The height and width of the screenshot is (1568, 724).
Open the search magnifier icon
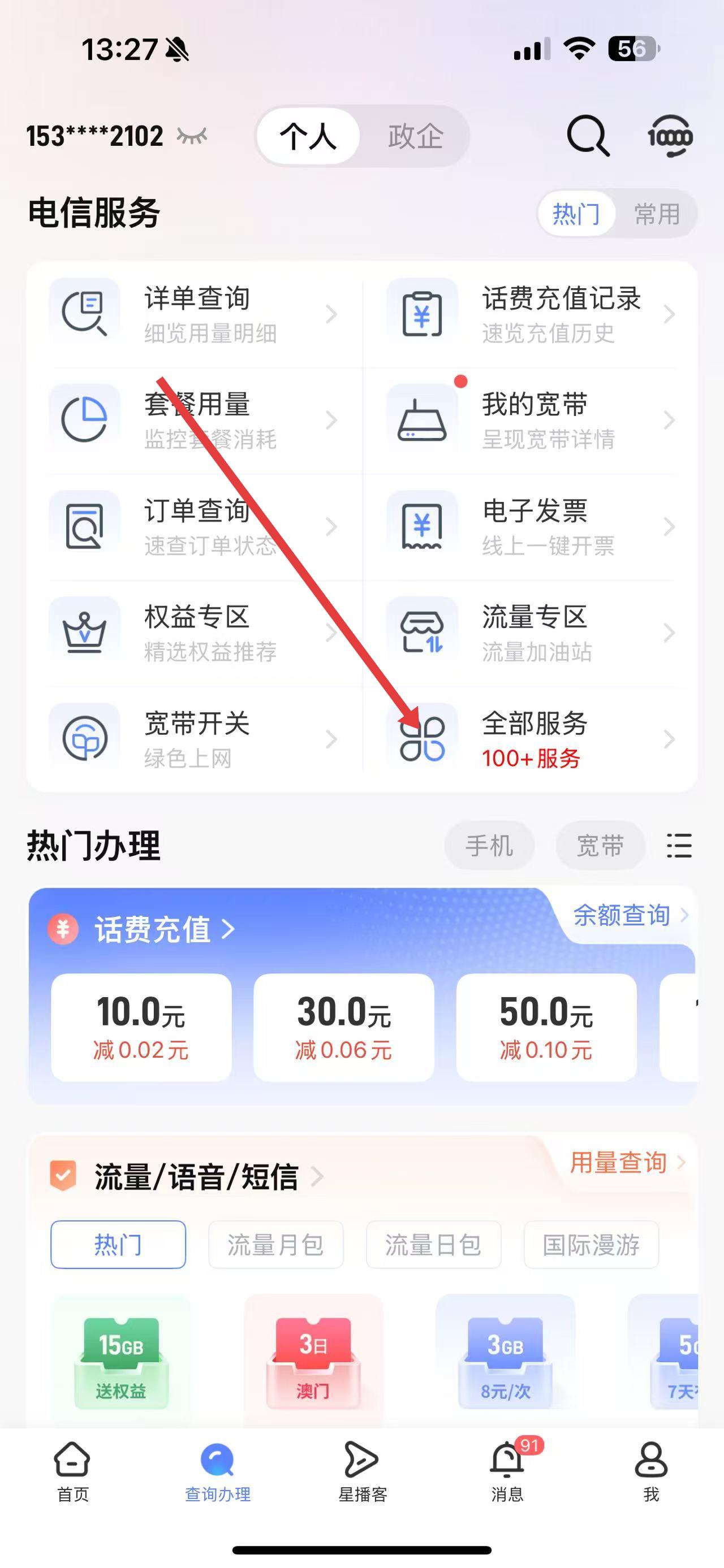coord(587,136)
